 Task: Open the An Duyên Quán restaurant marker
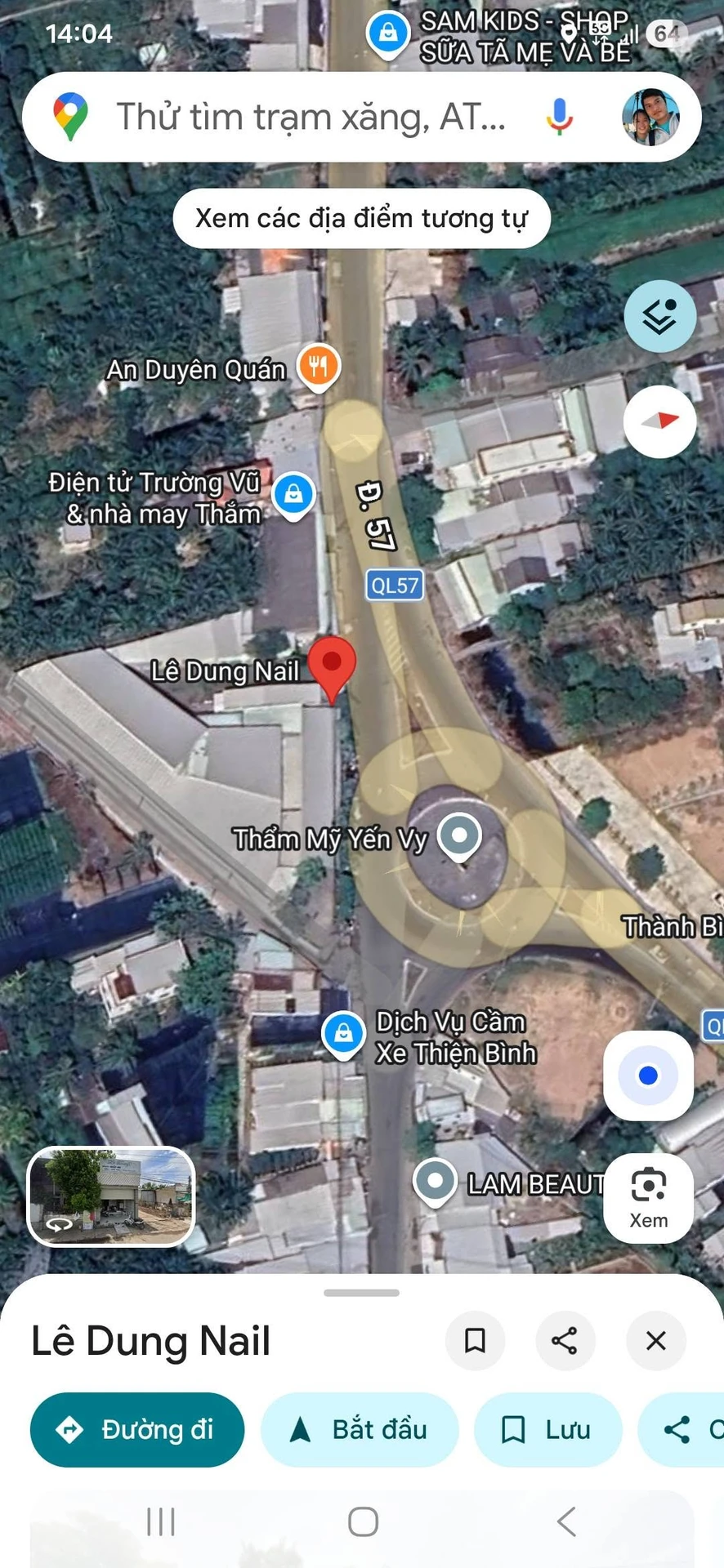tap(318, 367)
